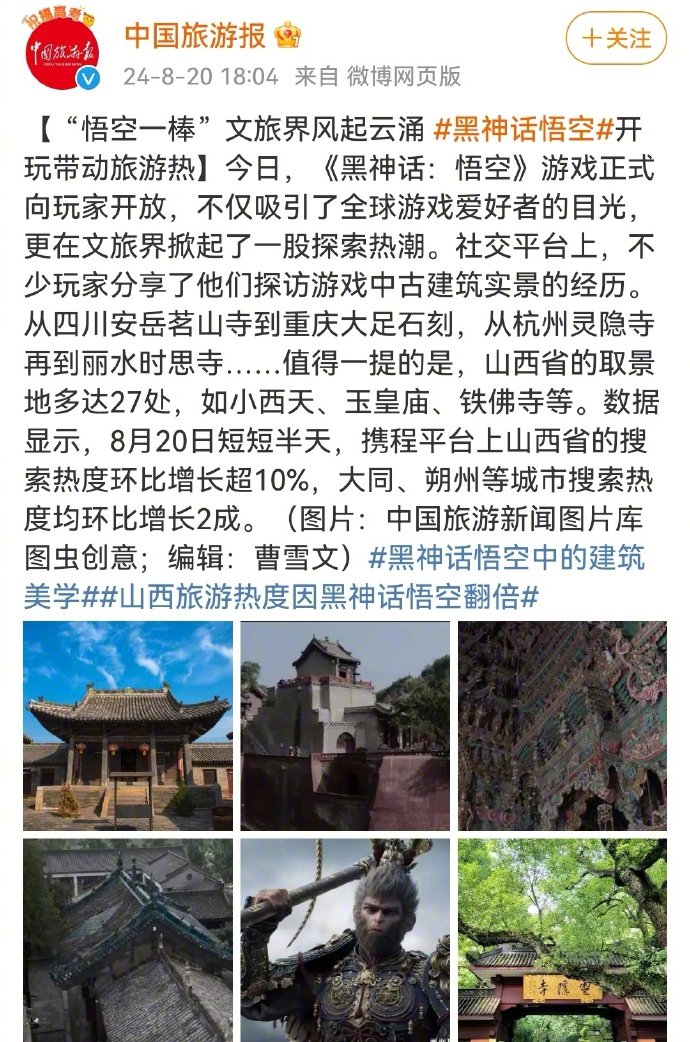The height and width of the screenshot is (1042, 690).
Task: View the temple hall under blue sky photo
Action: pyautogui.click(x=128, y=726)
